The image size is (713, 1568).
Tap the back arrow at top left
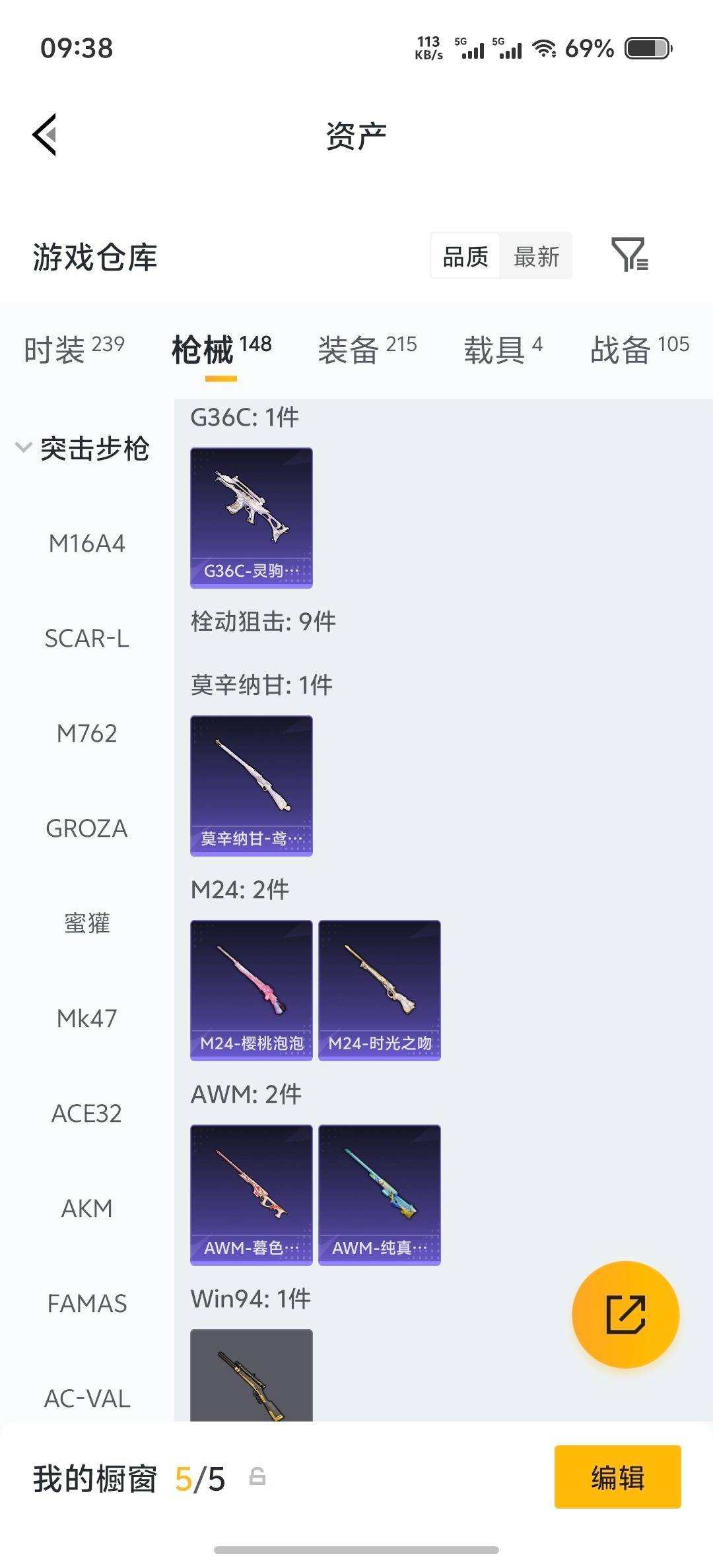tap(44, 135)
